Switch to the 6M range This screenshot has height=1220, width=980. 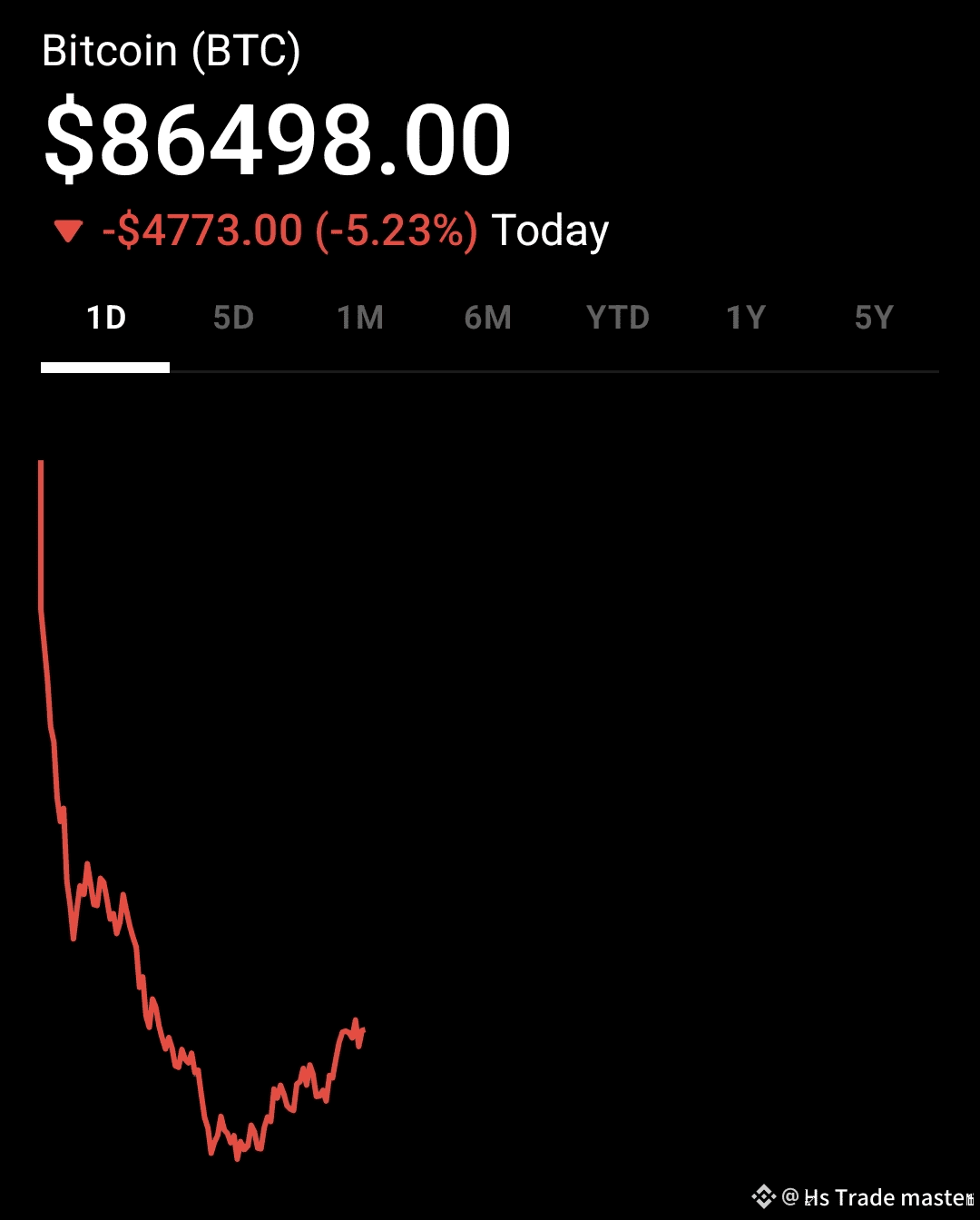coord(488,318)
